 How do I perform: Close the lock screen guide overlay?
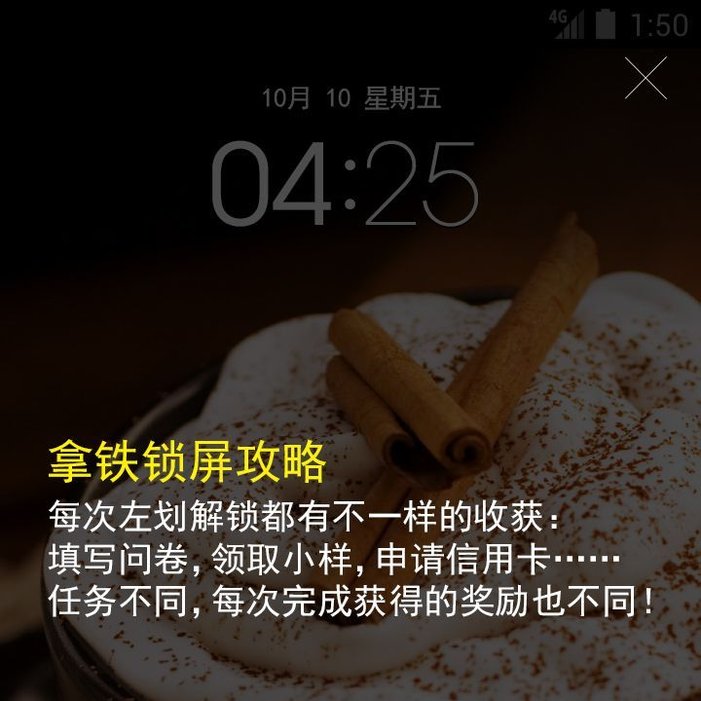click(x=646, y=78)
